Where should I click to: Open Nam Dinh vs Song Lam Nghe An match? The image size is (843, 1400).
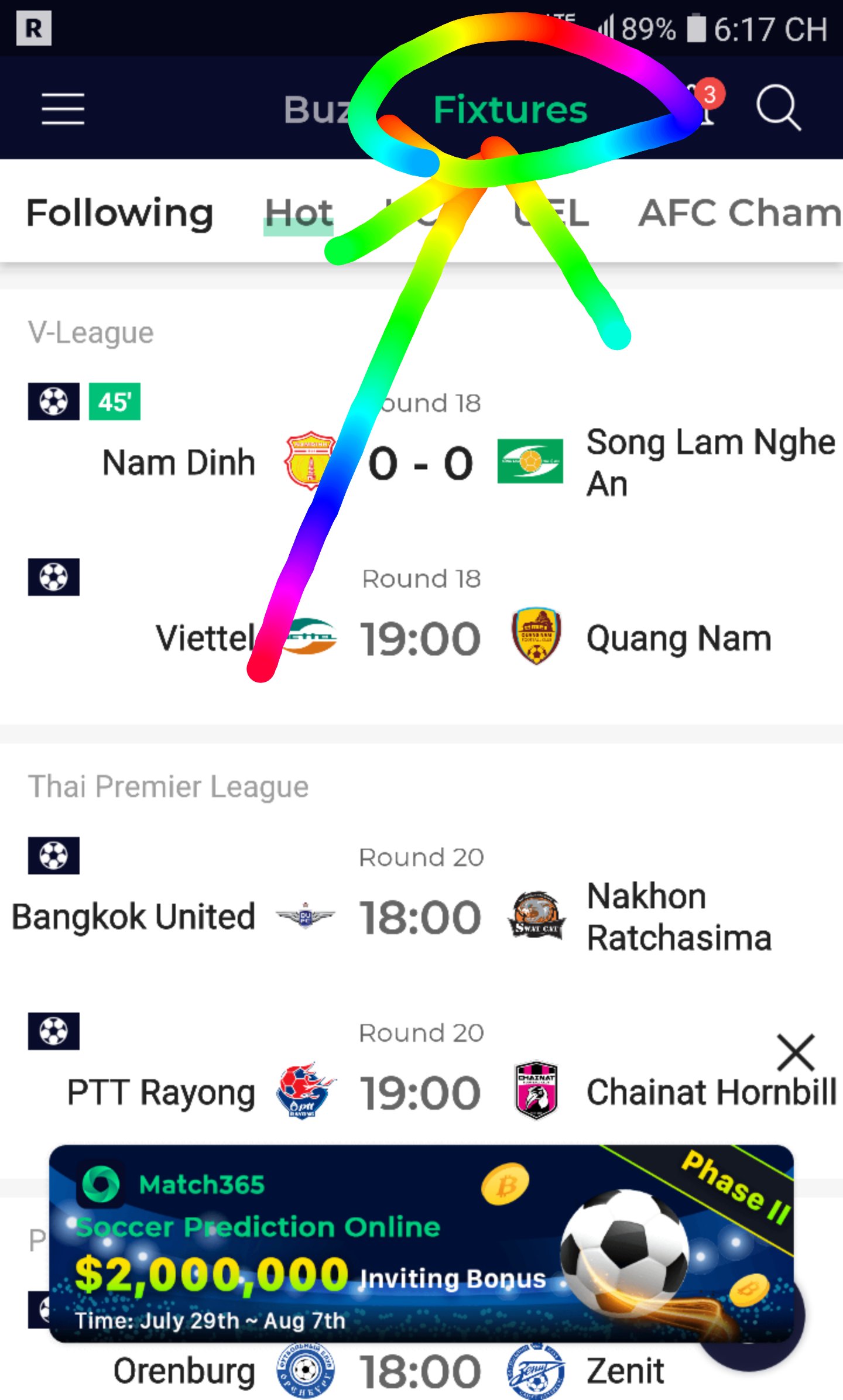[x=420, y=464]
